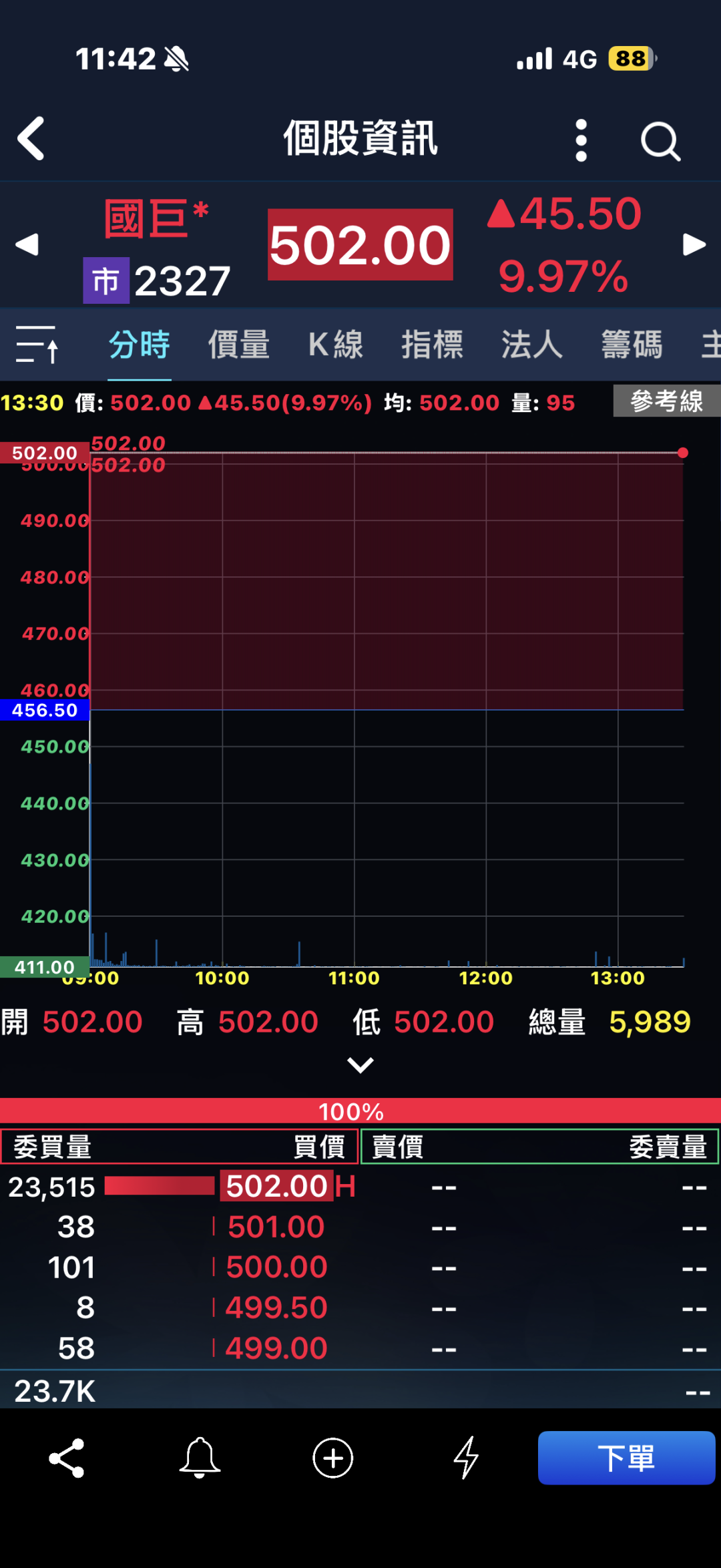Open the three-dot overflow menu
The image size is (721, 1568).
tap(581, 140)
